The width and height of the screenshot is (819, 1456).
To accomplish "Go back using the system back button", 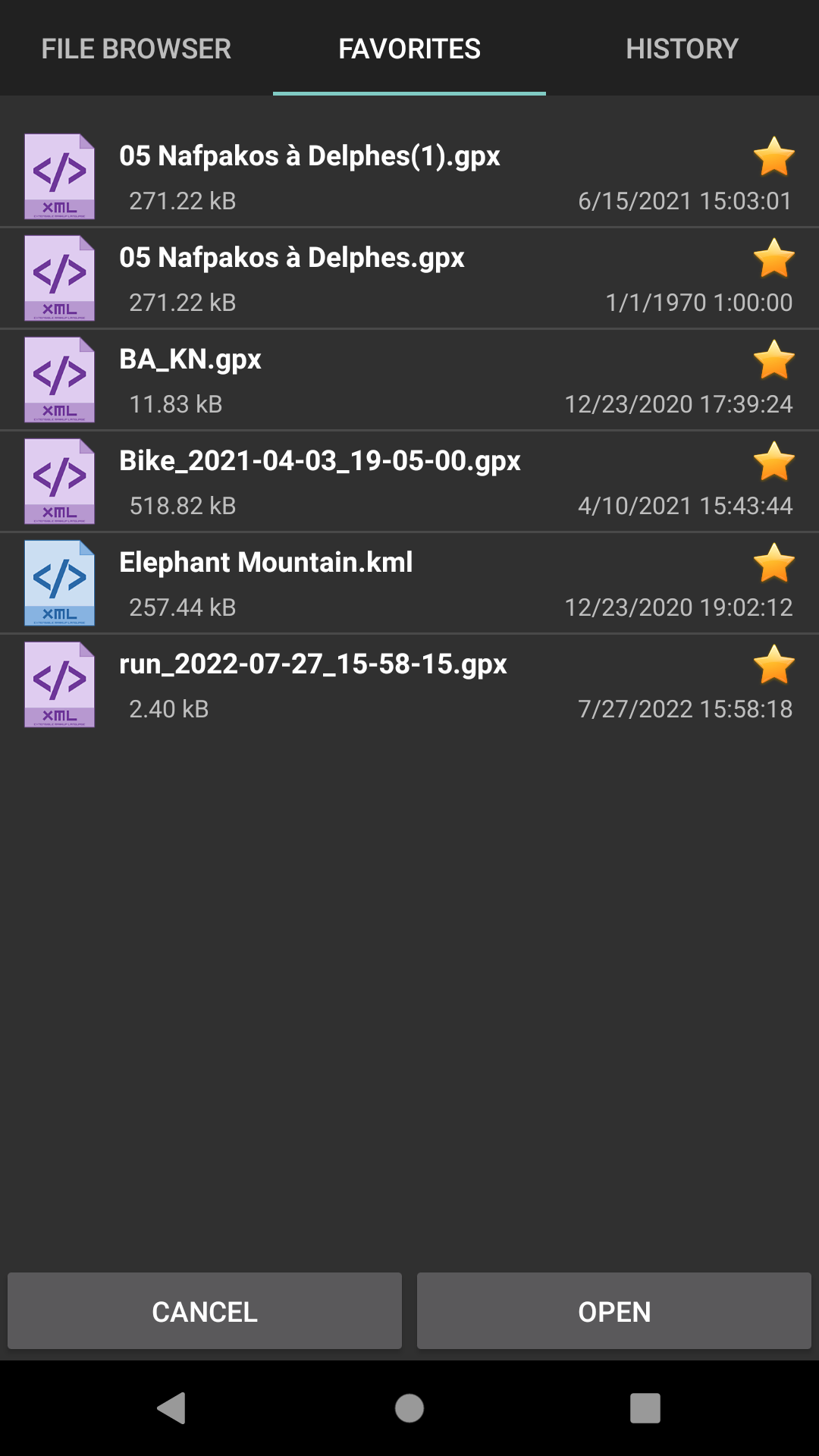I will click(x=172, y=1408).
